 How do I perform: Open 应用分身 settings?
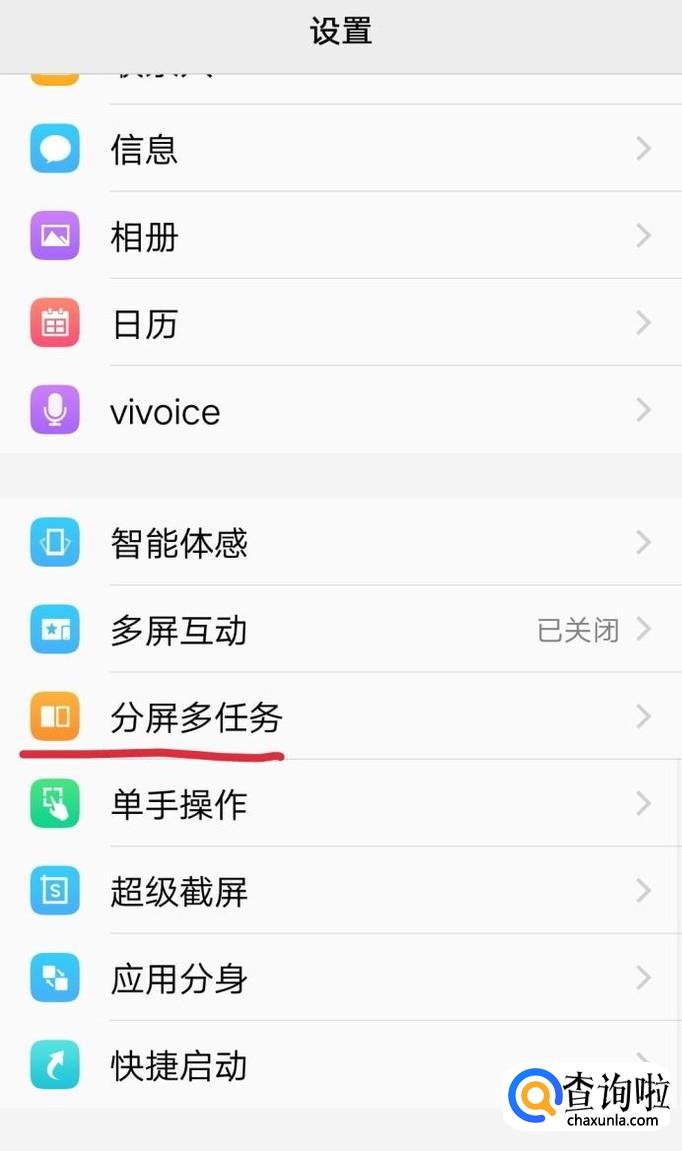[x=340, y=978]
